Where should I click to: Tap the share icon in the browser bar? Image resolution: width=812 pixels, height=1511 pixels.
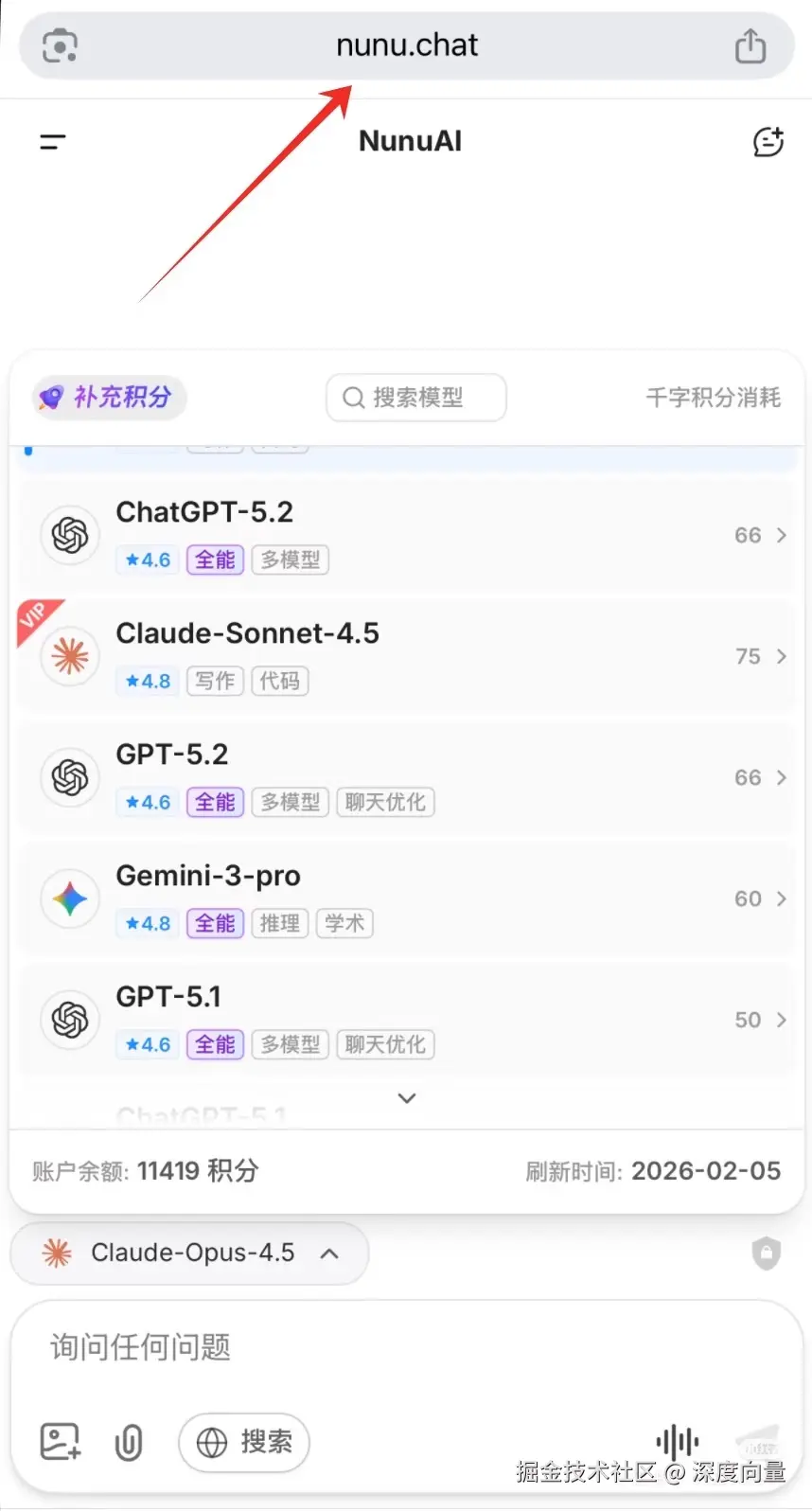(x=750, y=44)
